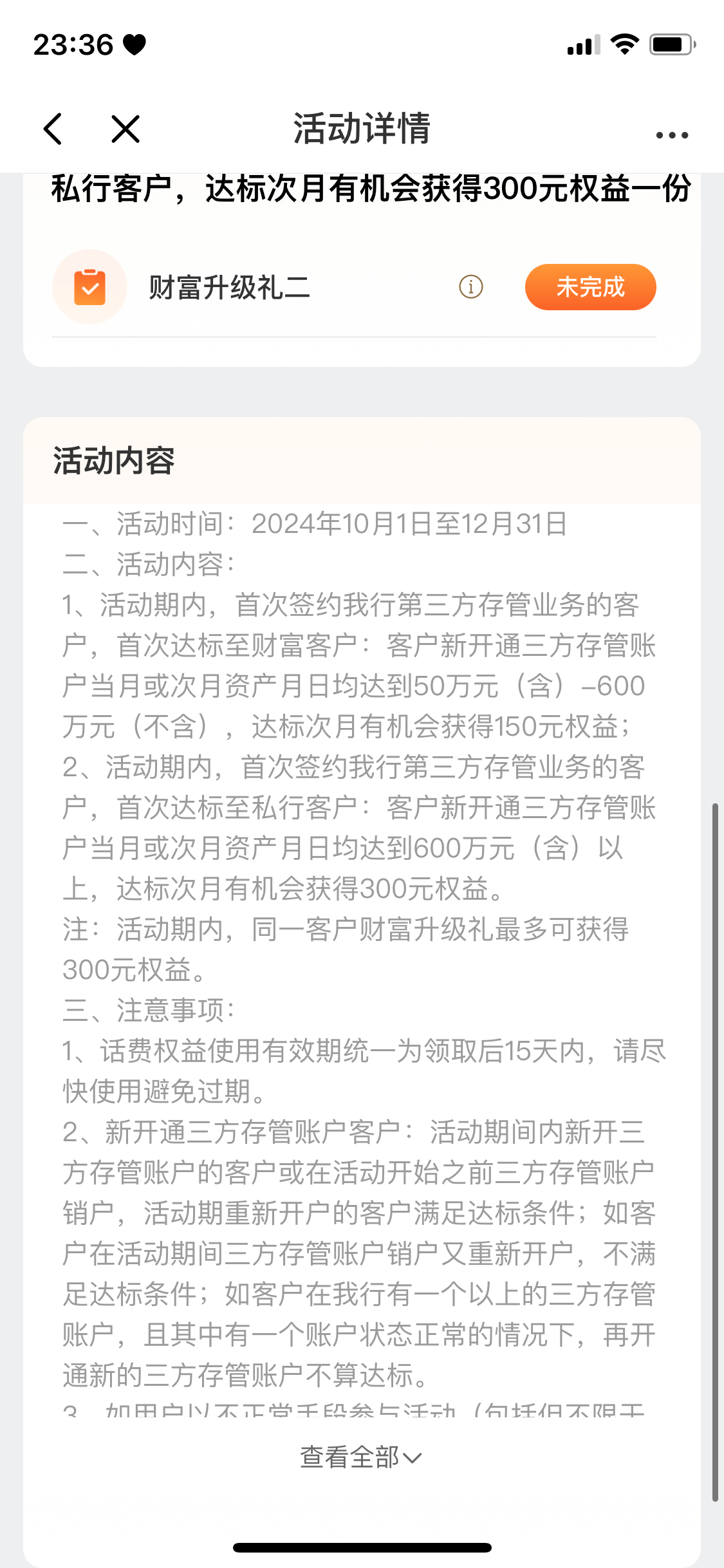Go back using the arrow icon
The width and height of the screenshot is (724, 1568).
[53, 129]
